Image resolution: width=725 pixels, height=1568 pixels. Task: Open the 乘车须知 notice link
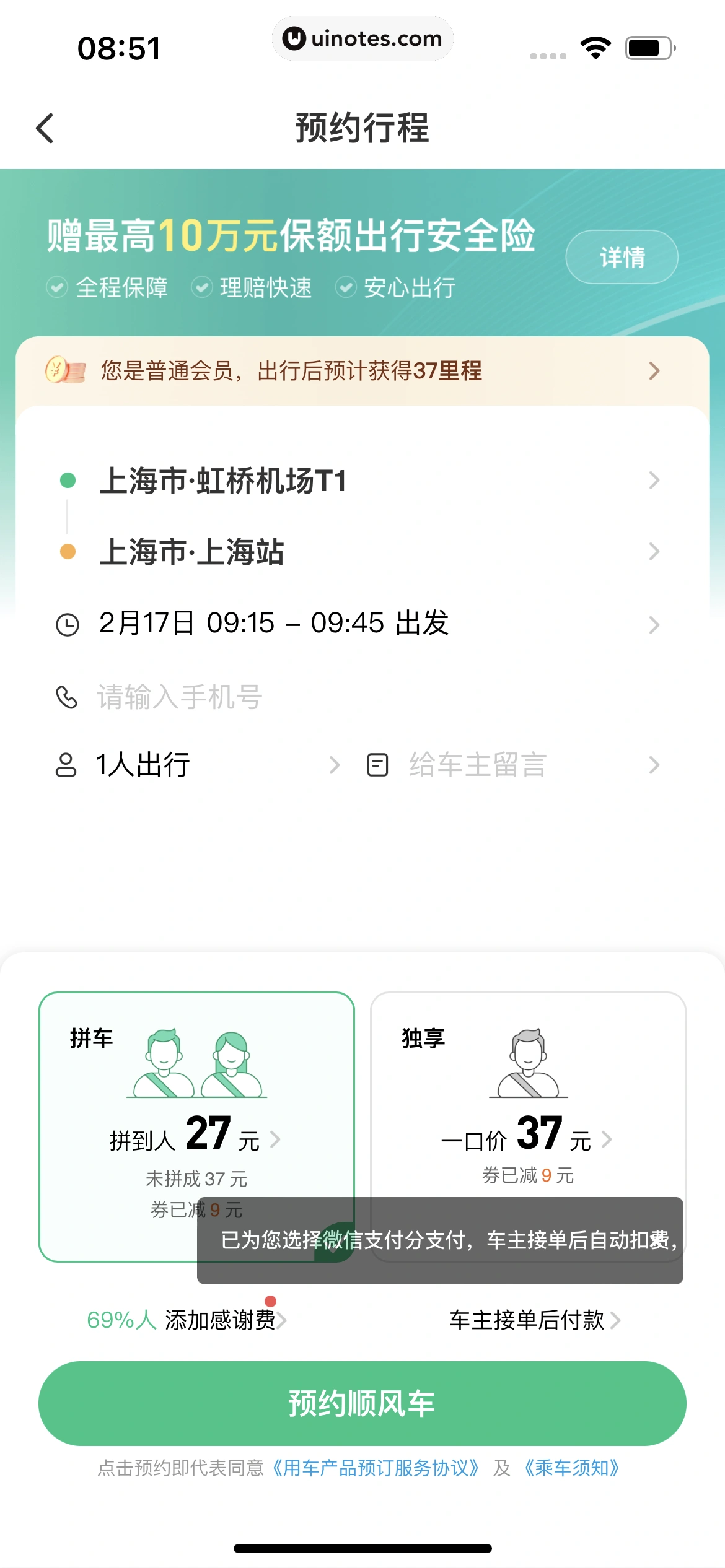click(x=571, y=1467)
